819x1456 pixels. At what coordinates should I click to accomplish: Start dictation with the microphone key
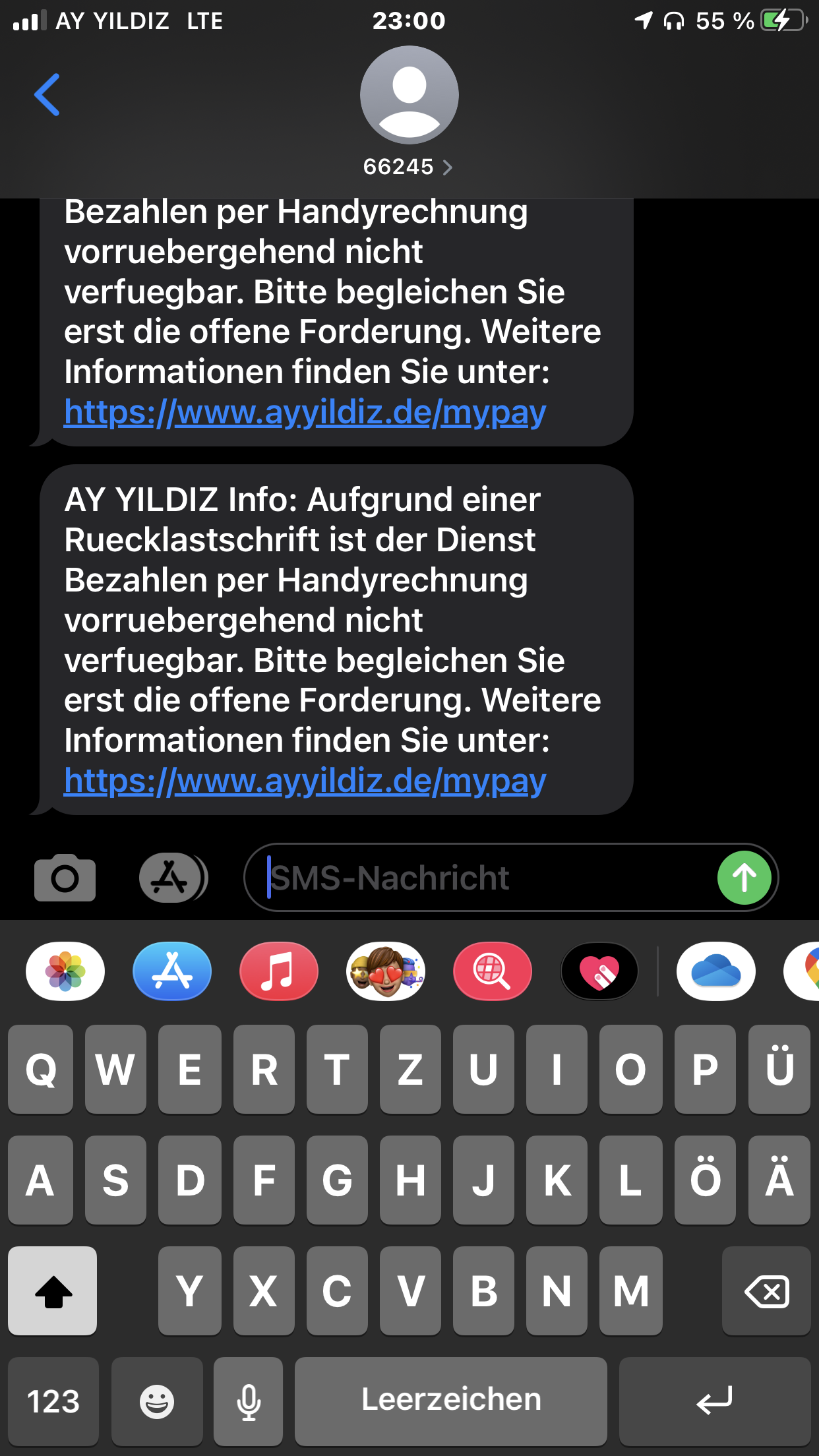click(x=249, y=1401)
